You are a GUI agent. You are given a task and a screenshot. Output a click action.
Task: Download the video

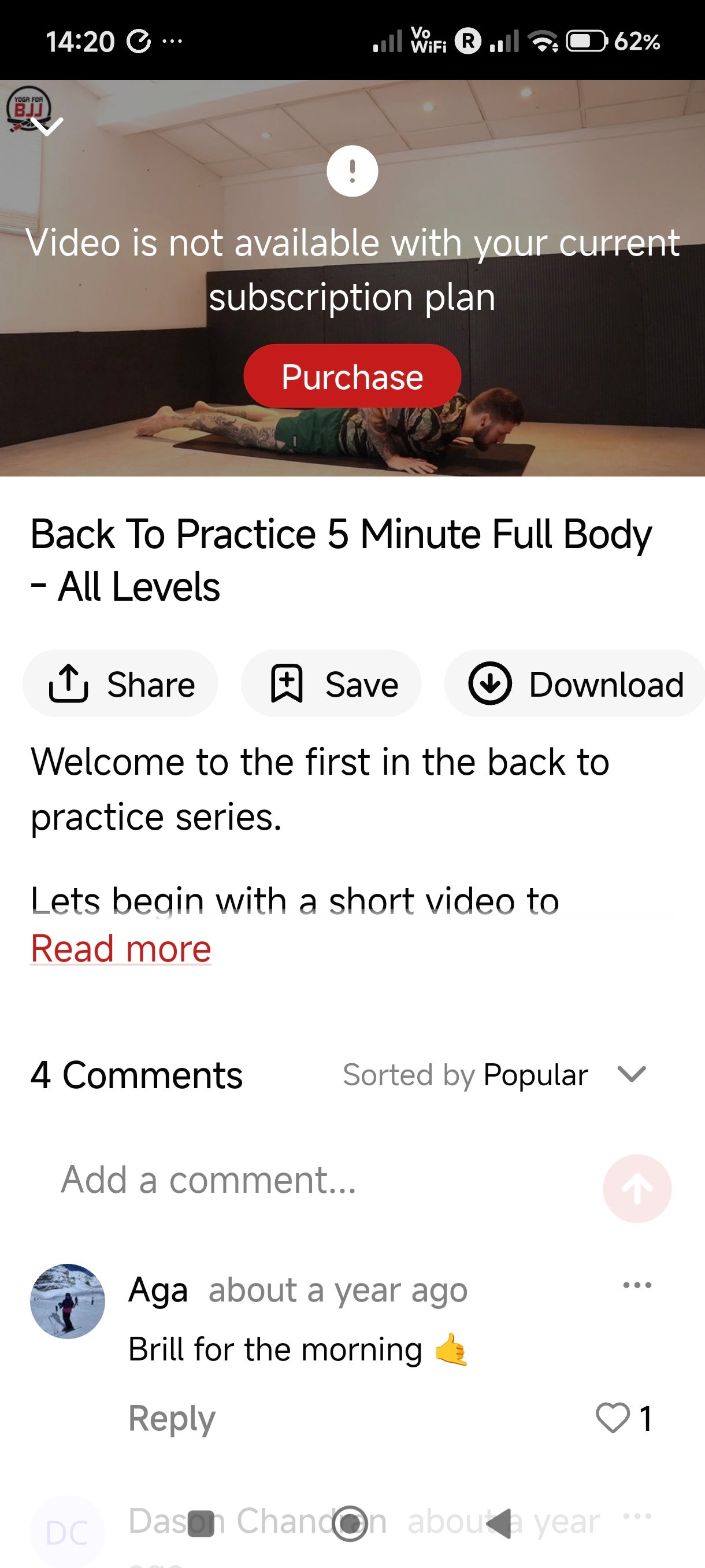coord(575,683)
